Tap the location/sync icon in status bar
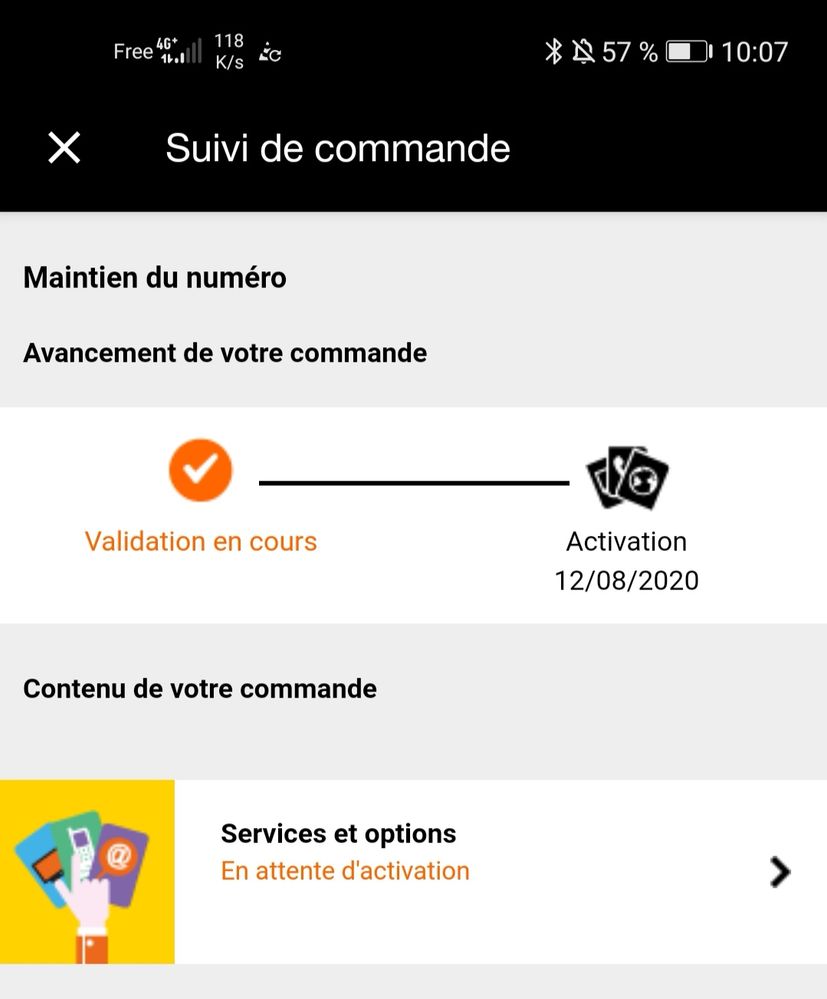Image resolution: width=827 pixels, height=999 pixels. [268, 53]
